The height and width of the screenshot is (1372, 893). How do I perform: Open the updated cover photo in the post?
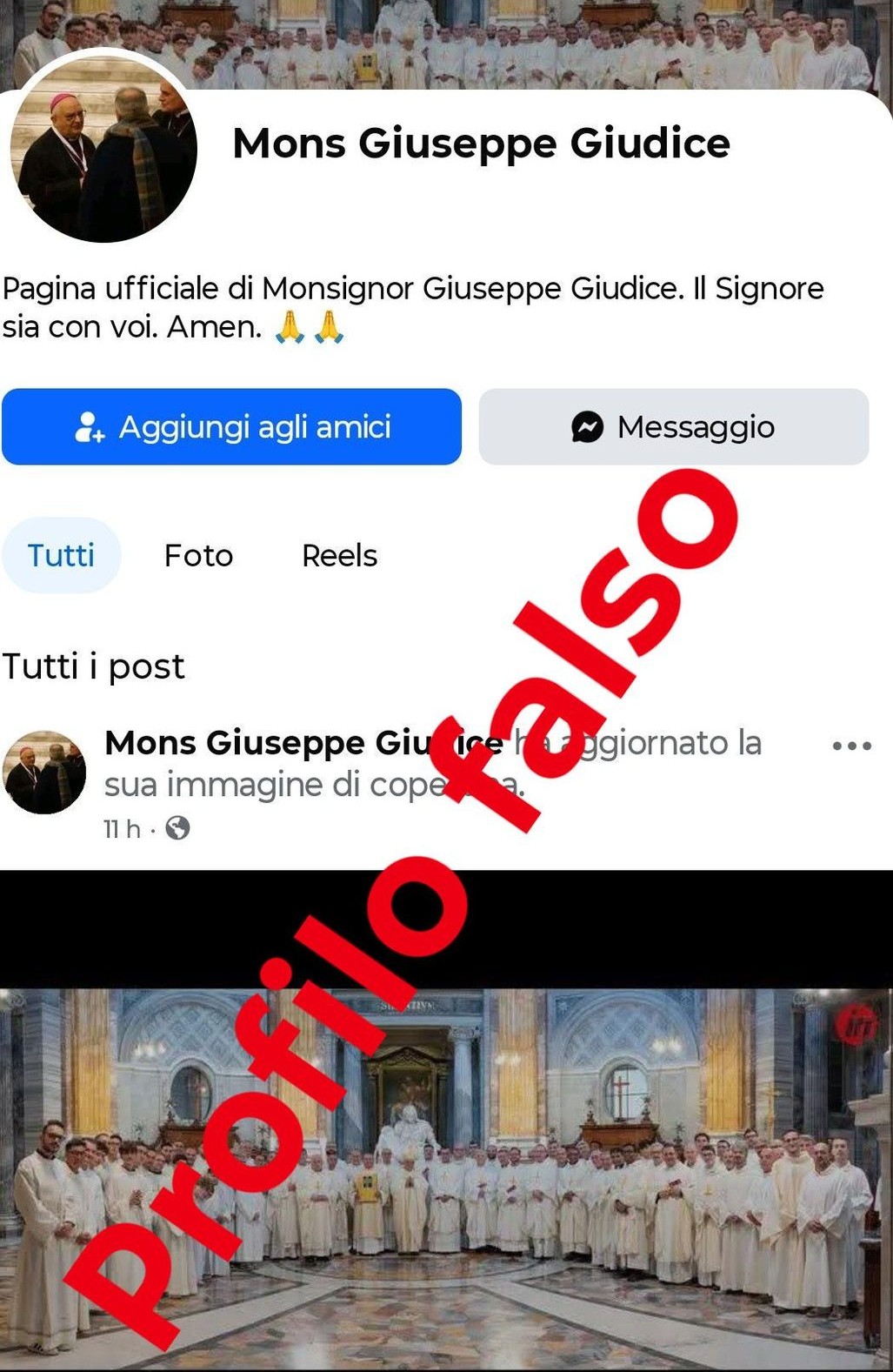point(446,1166)
